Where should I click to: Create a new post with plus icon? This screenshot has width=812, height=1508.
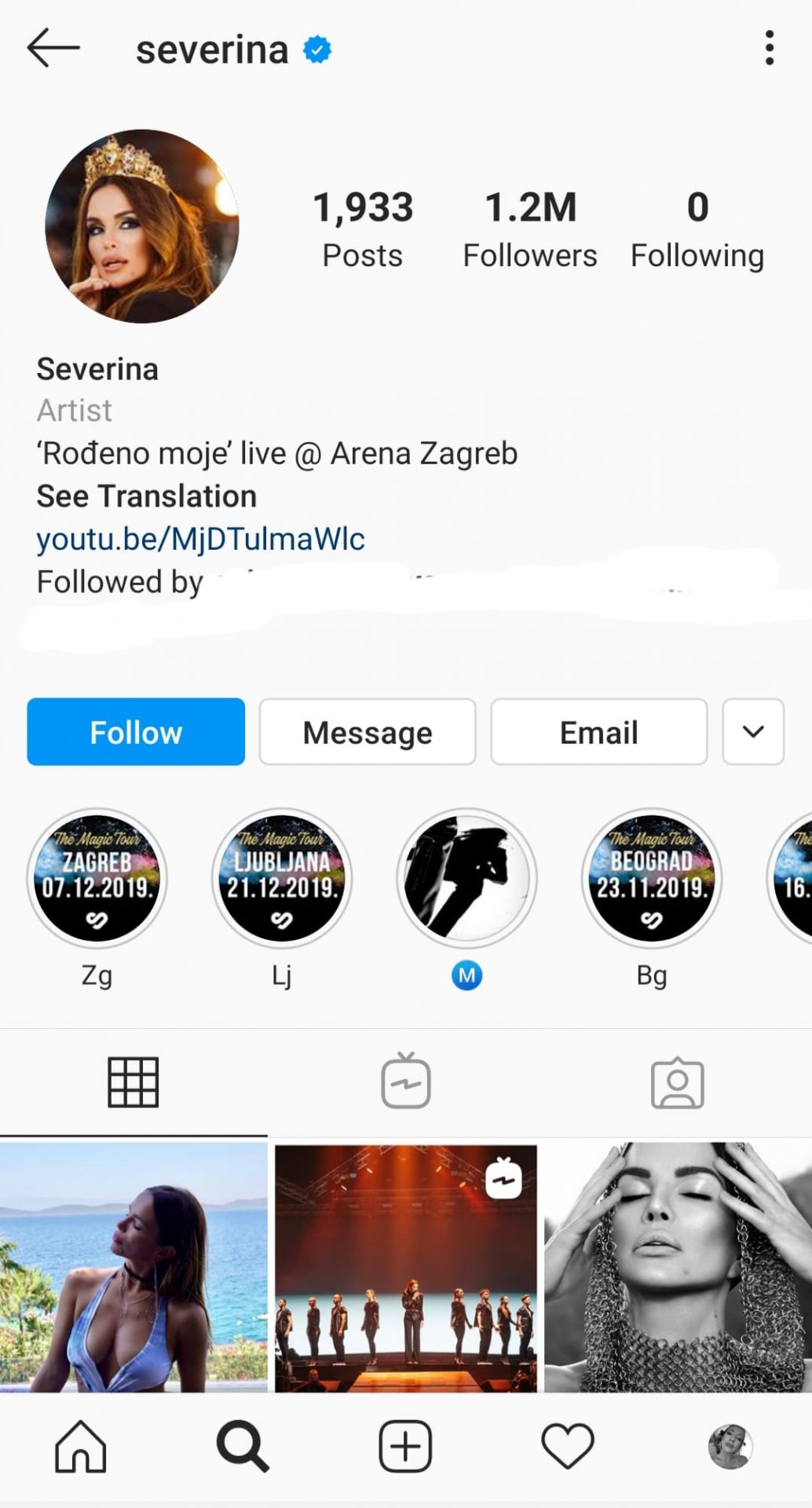click(x=405, y=1446)
